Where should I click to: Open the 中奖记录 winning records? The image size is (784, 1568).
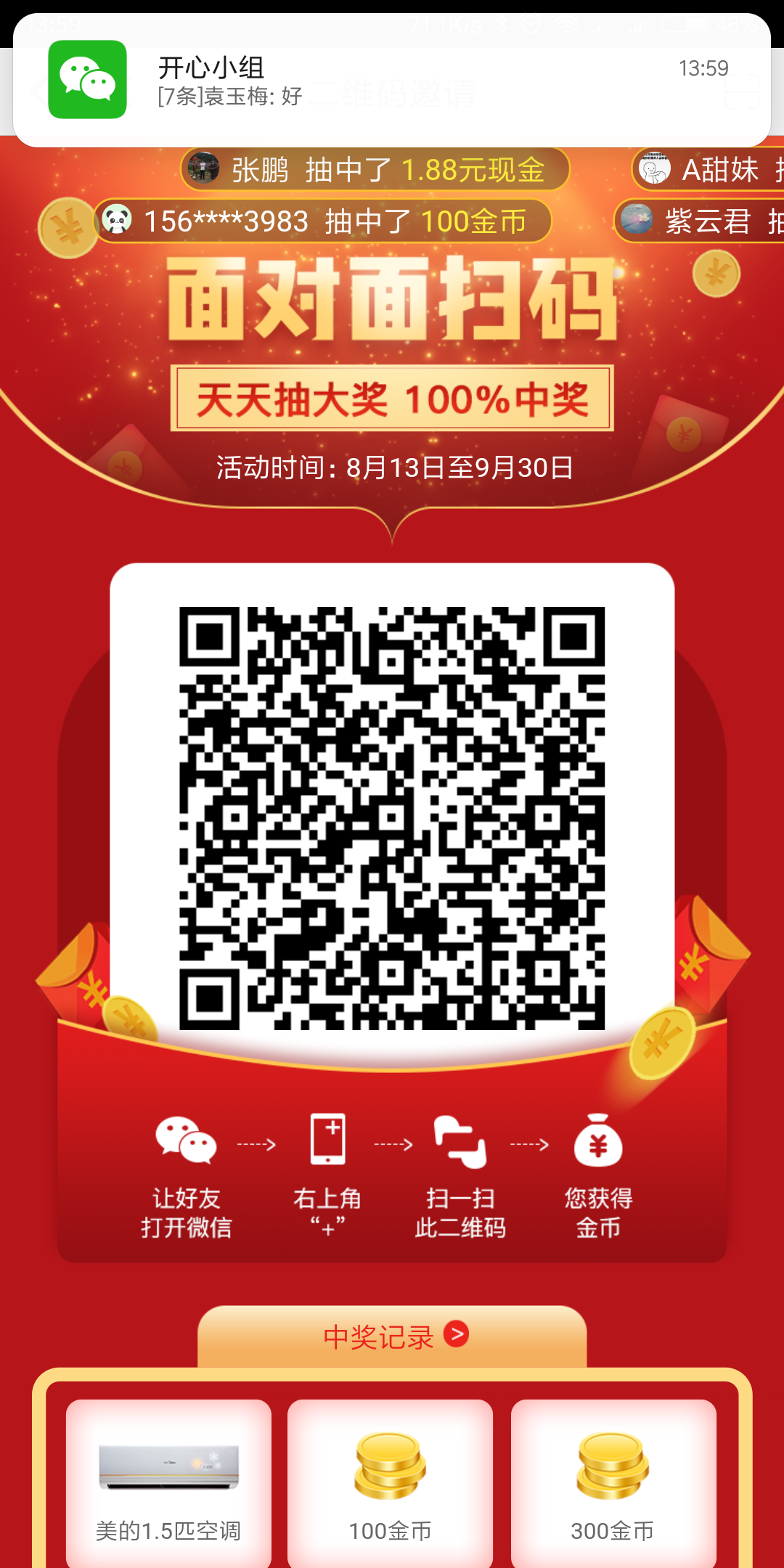(x=392, y=1336)
